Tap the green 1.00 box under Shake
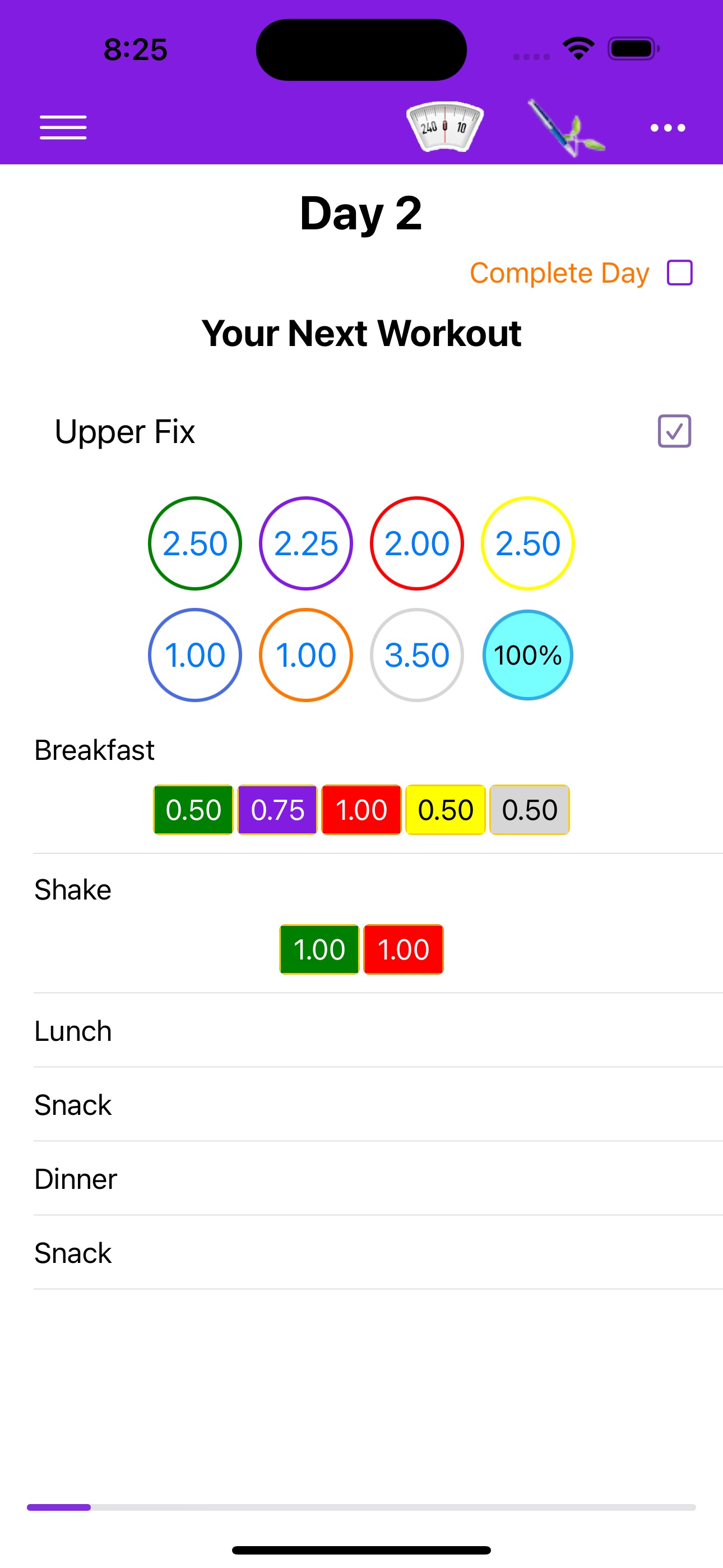723x1568 pixels. coord(319,949)
